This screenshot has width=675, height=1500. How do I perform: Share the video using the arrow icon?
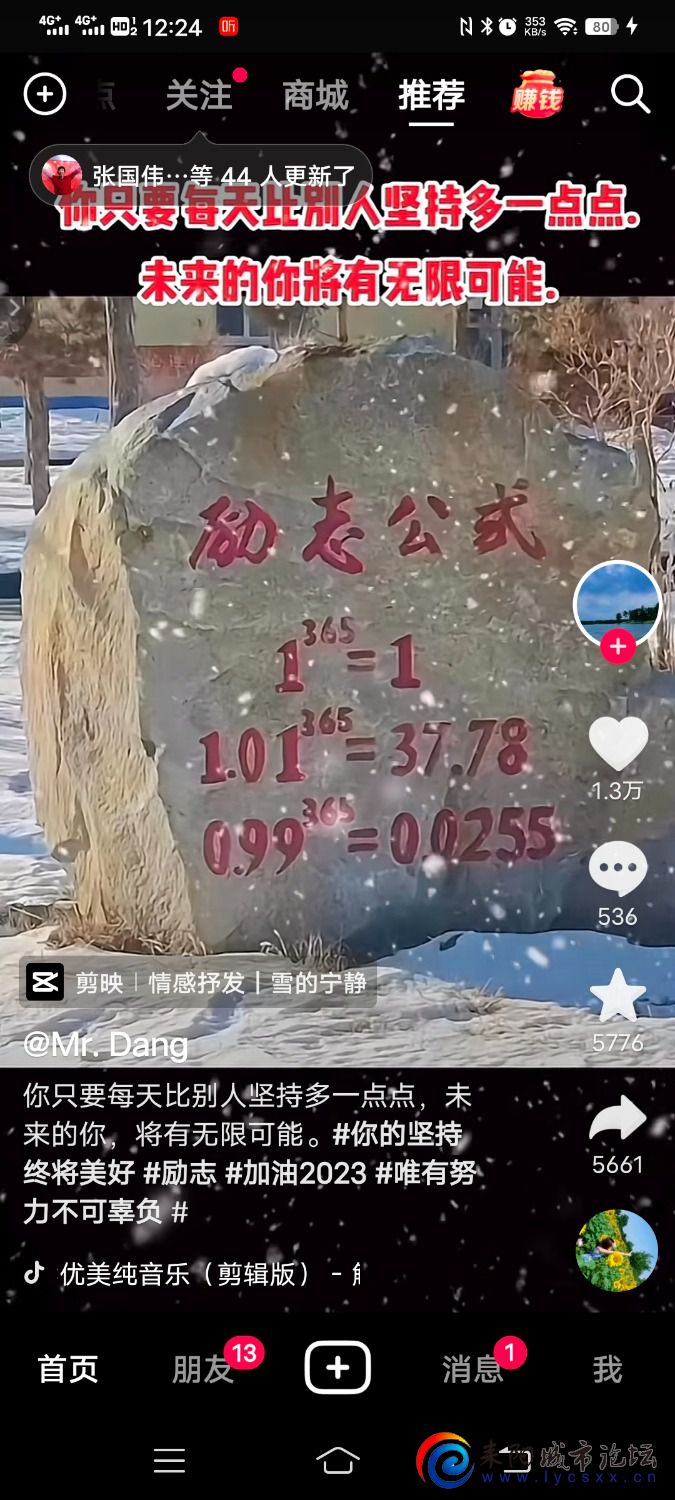click(617, 1119)
